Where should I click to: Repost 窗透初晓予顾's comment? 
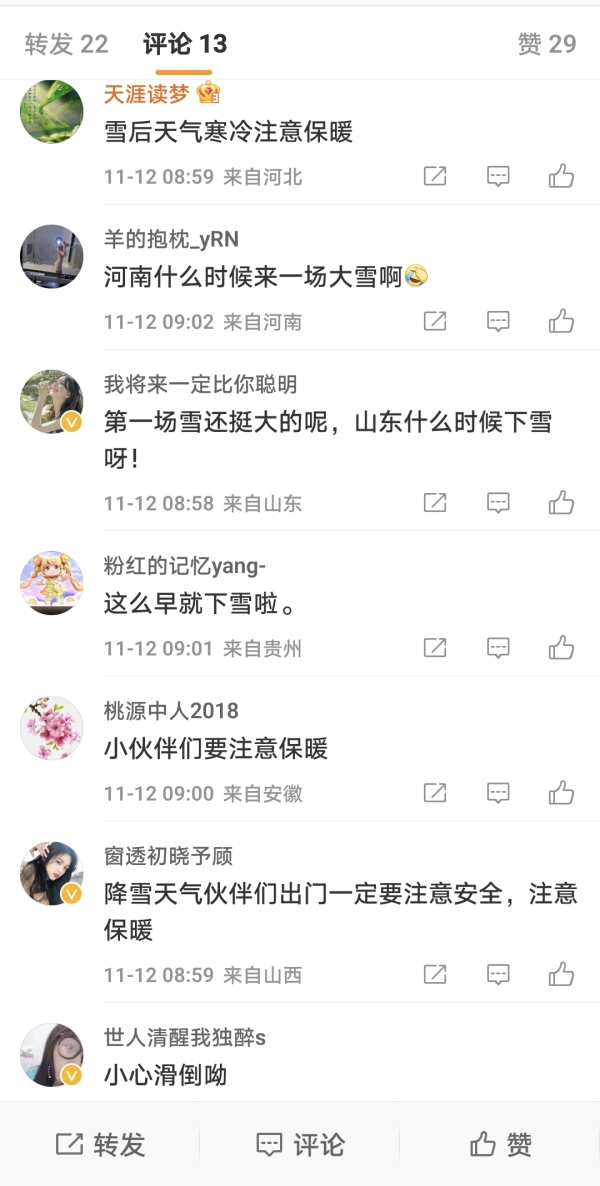[435, 975]
